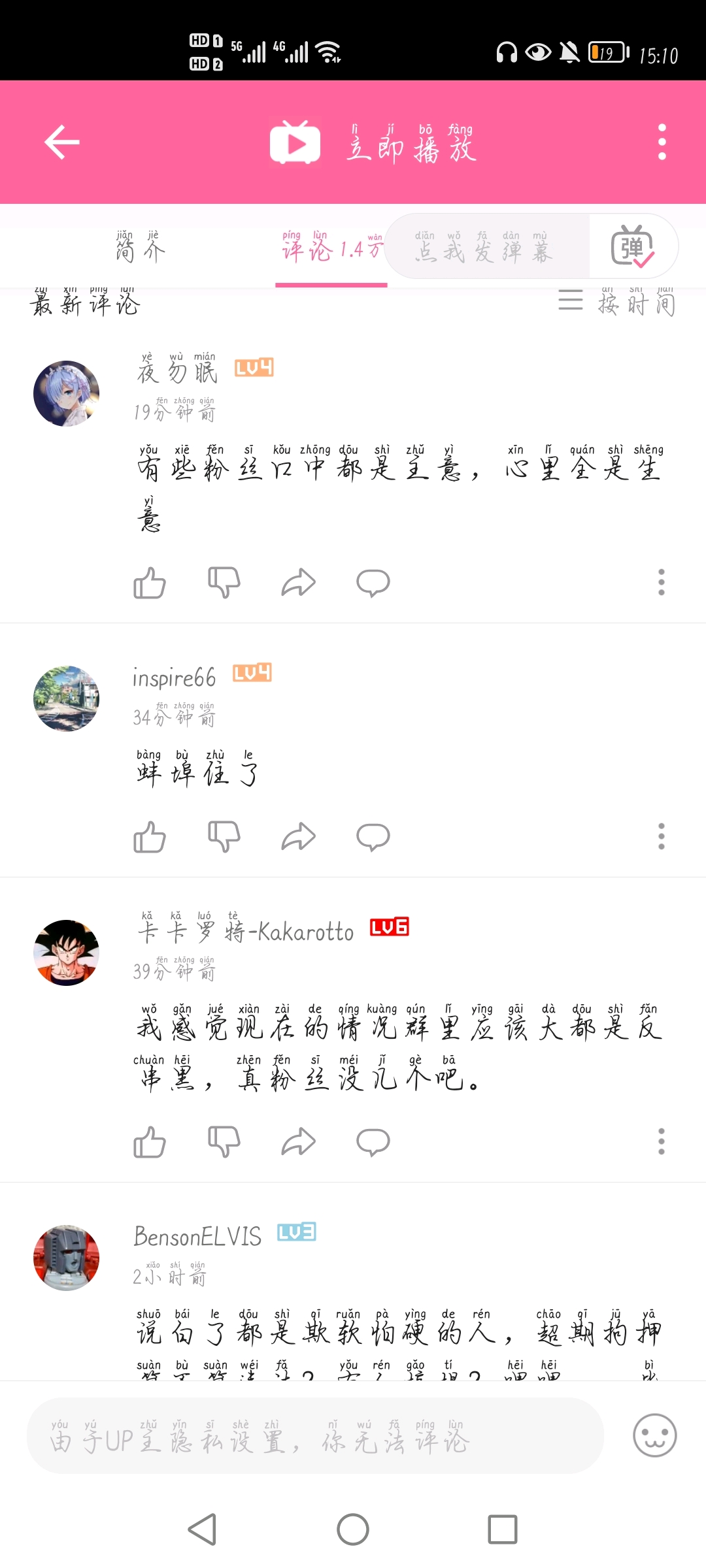Open the emoji picker beside comment box
The height and width of the screenshot is (1568, 706).
click(654, 1435)
